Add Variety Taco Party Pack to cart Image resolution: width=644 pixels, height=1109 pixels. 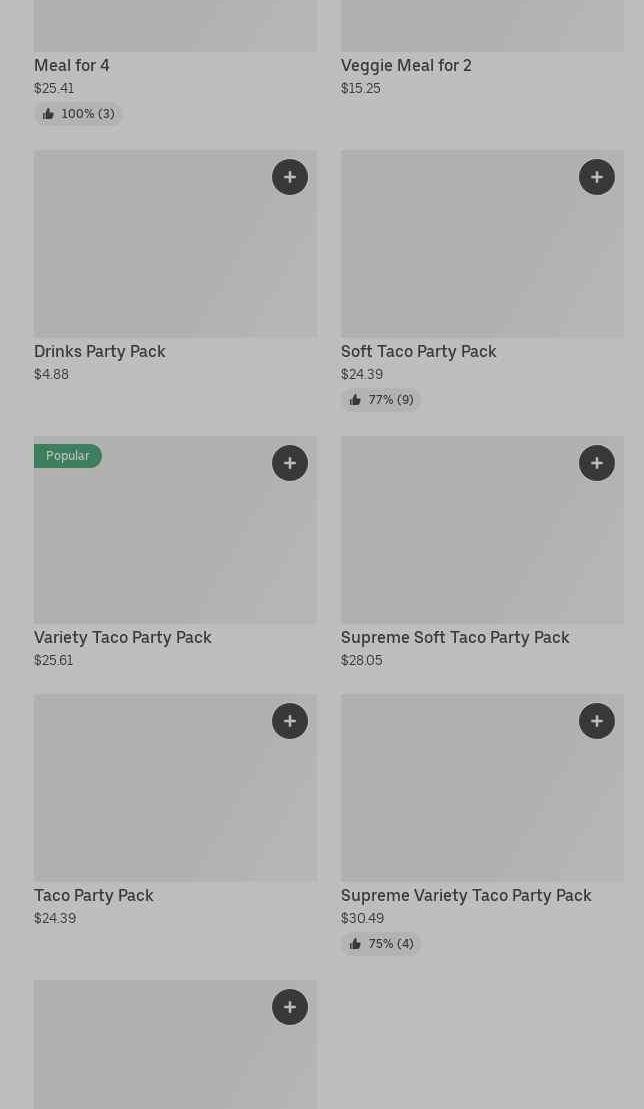[x=290, y=463]
